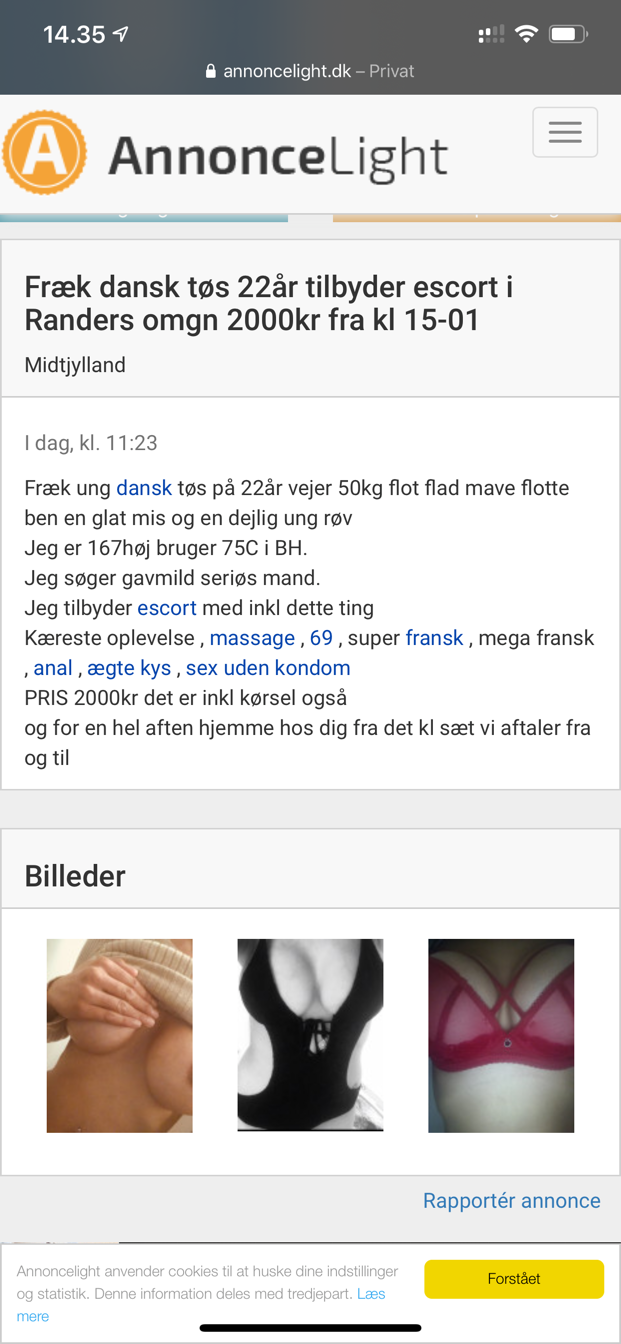Screen dimensions: 621x1344
Task: Open the 'dansk' keyword link
Action: click(144, 488)
